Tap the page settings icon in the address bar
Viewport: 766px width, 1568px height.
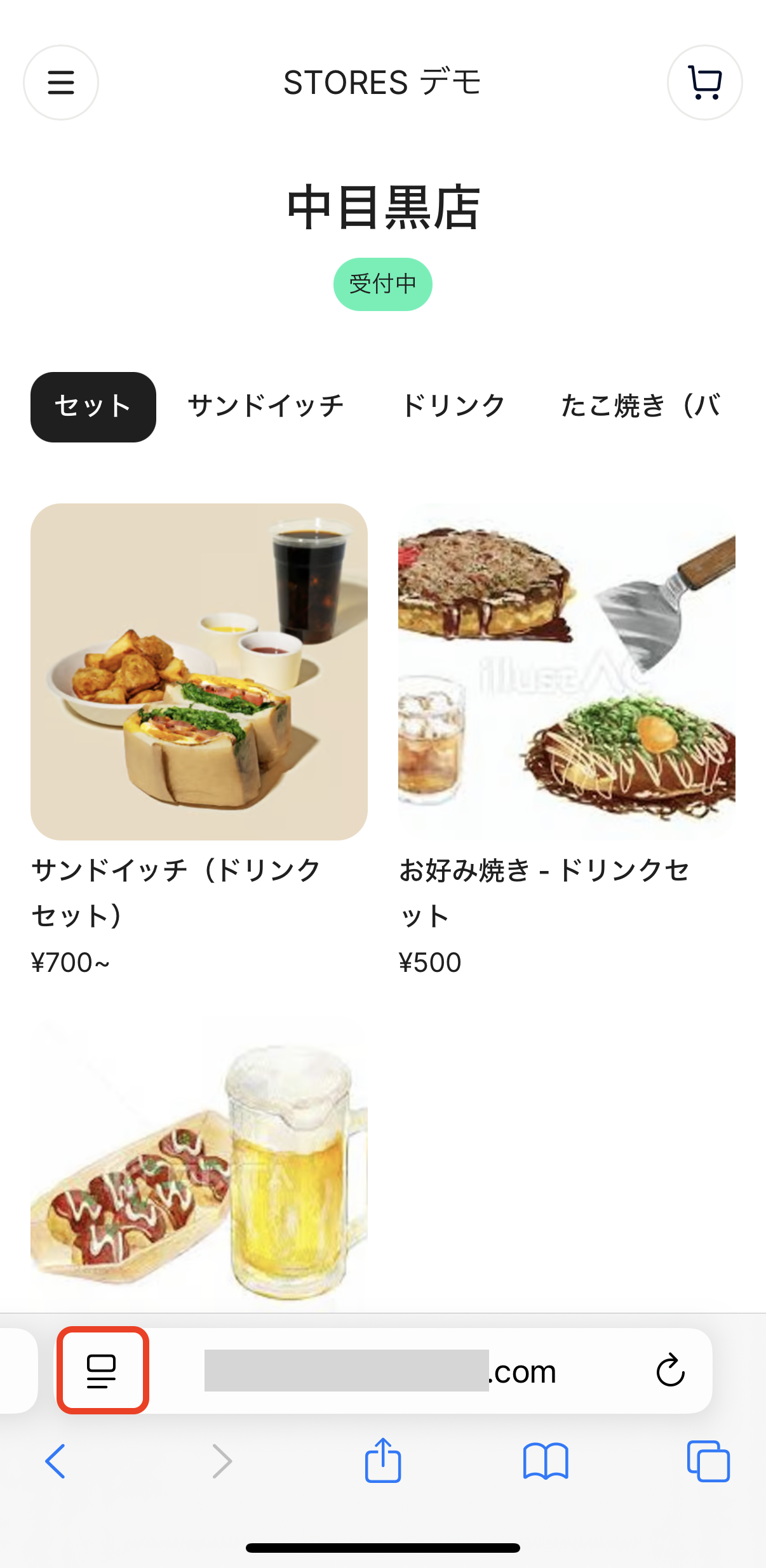coord(104,1371)
